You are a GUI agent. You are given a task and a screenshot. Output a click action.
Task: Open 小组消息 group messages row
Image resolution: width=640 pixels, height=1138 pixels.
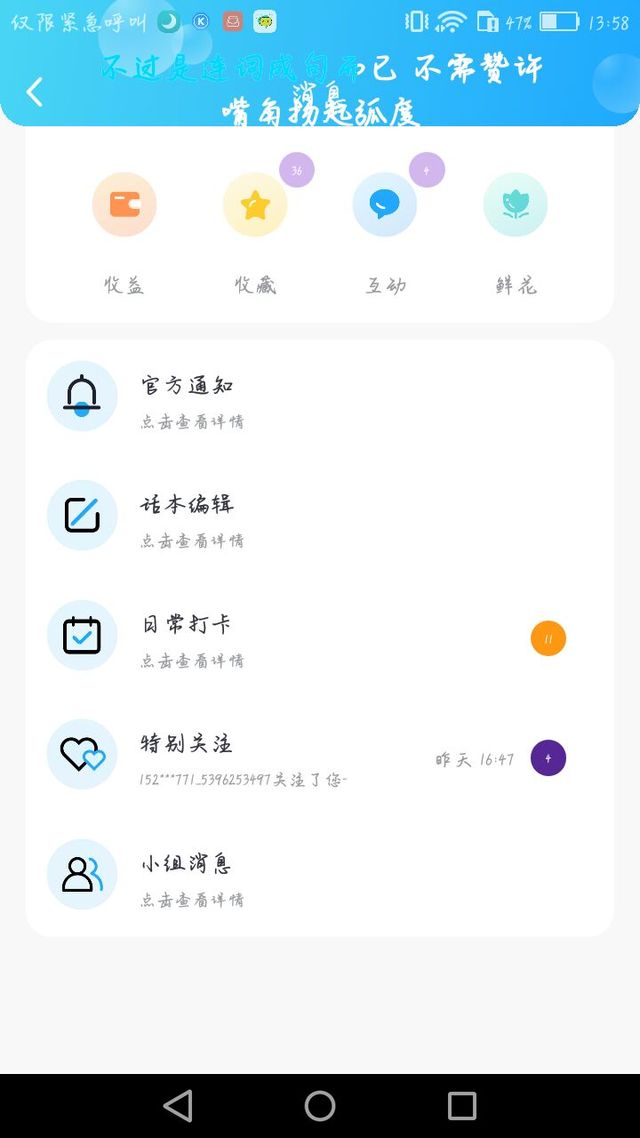(320, 875)
